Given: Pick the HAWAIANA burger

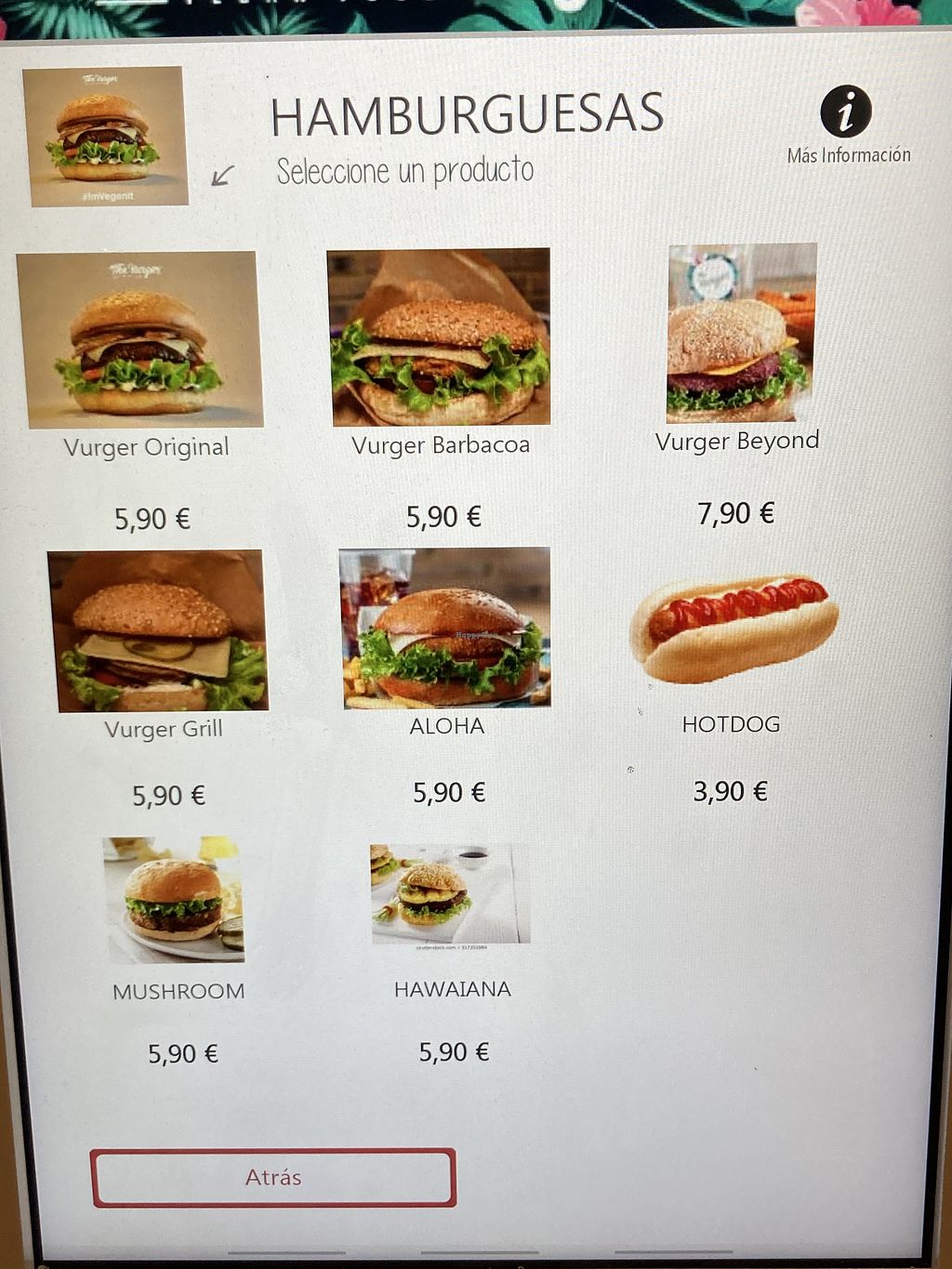Looking at the screenshot, I should pyautogui.click(x=450, y=894).
